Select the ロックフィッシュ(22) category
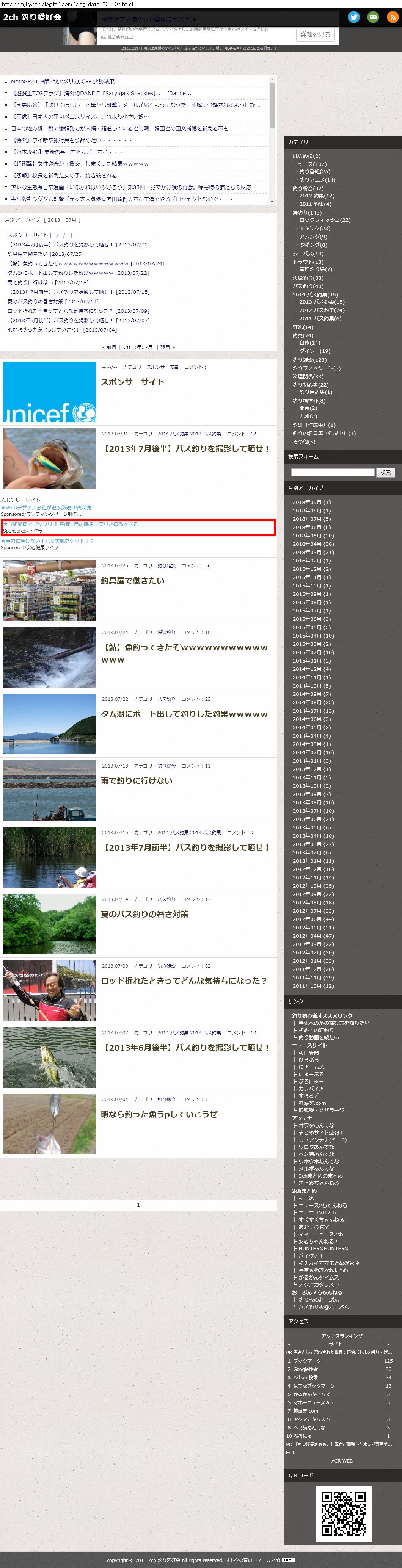 (325, 220)
